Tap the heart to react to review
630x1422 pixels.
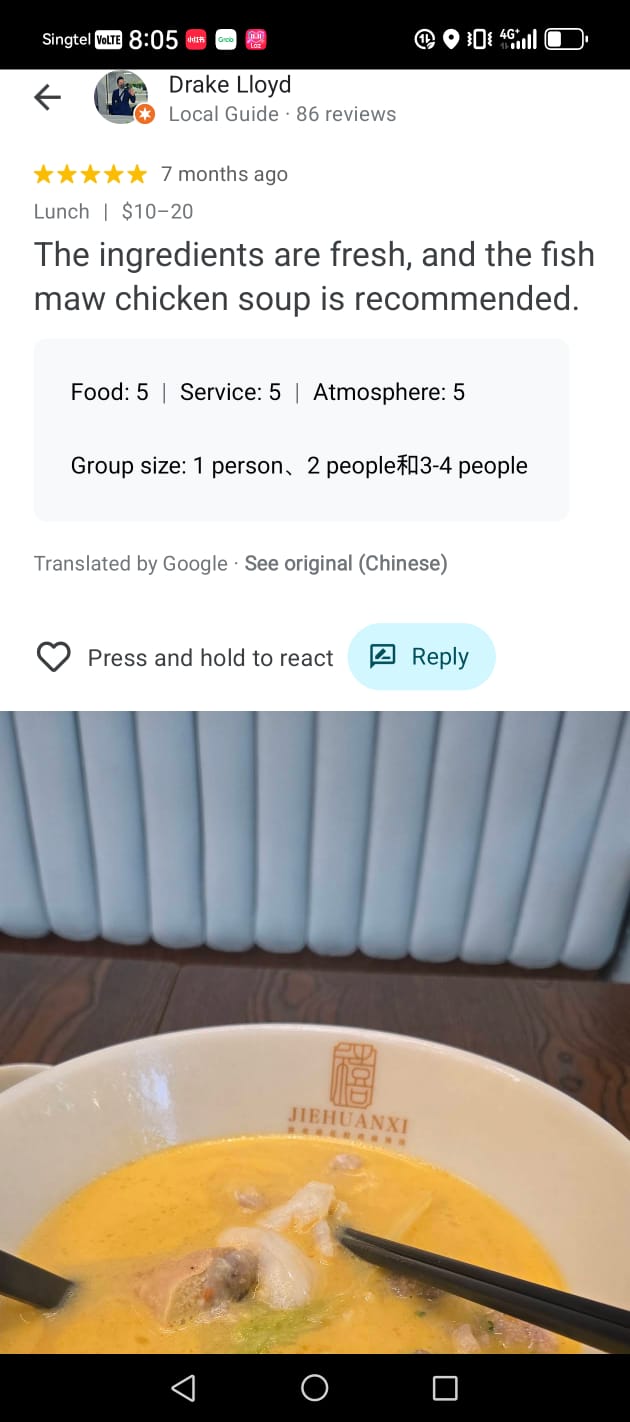[x=54, y=657]
